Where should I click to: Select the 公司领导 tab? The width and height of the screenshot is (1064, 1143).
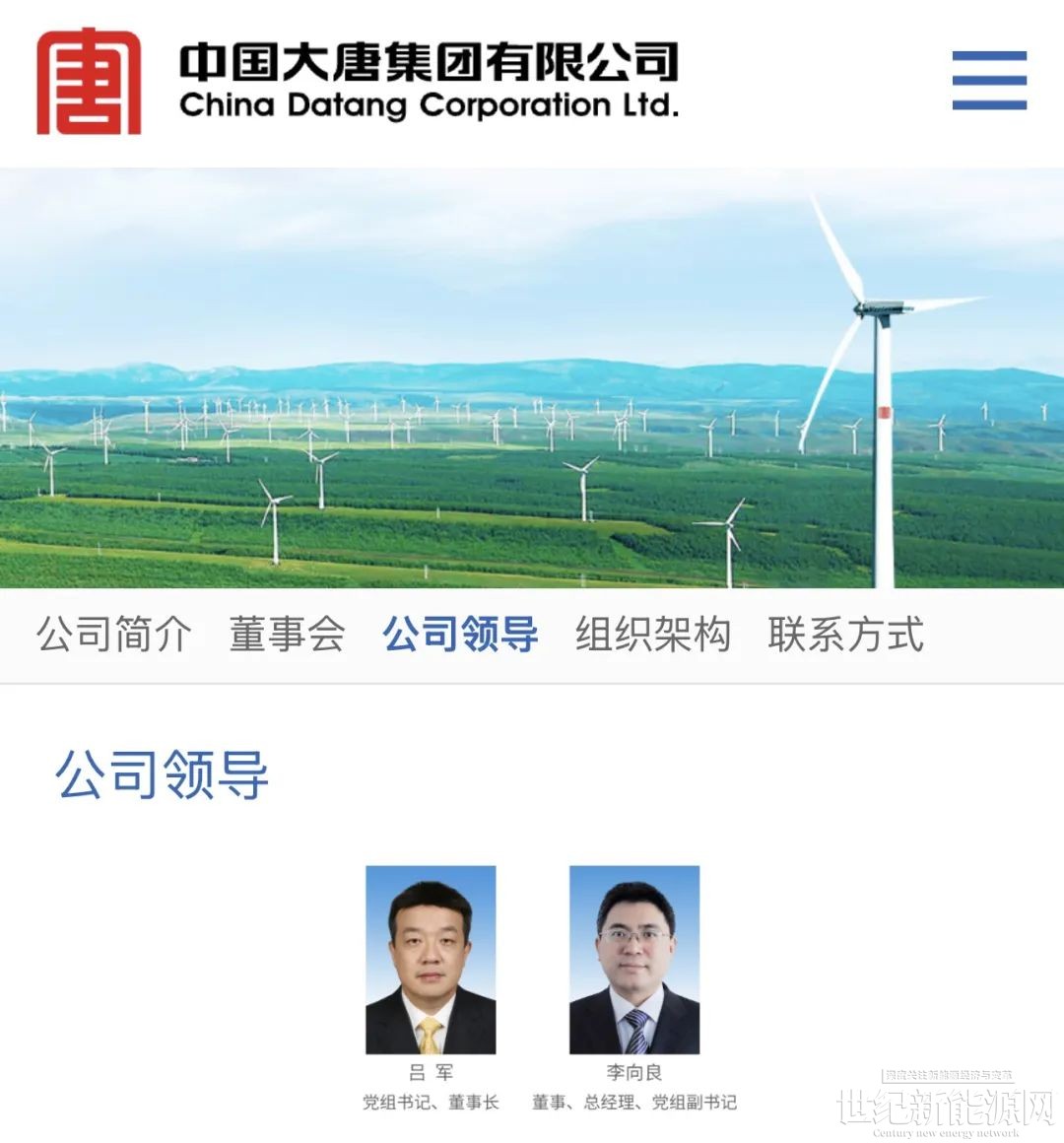pos(460,635)
